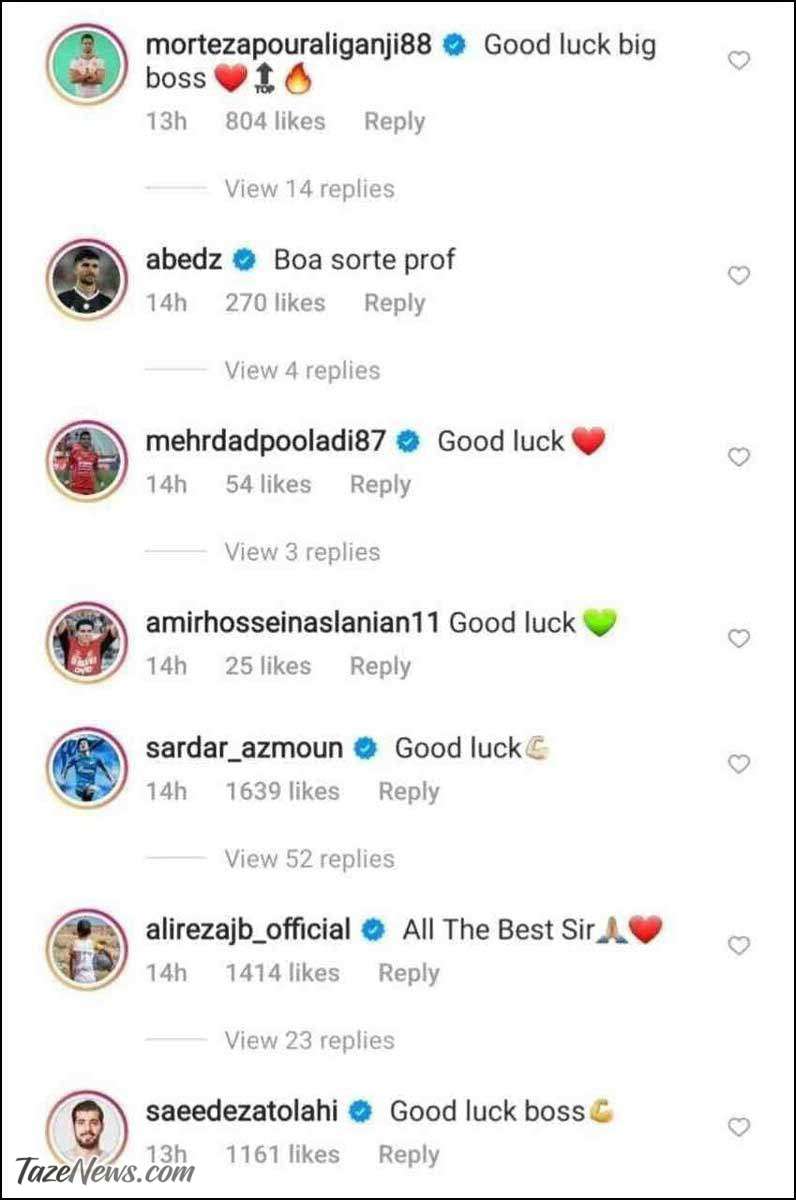The width and height of the screenshot is (796, 1200).
Task: Expand View 4 replies under abedz
Action: 302,371
